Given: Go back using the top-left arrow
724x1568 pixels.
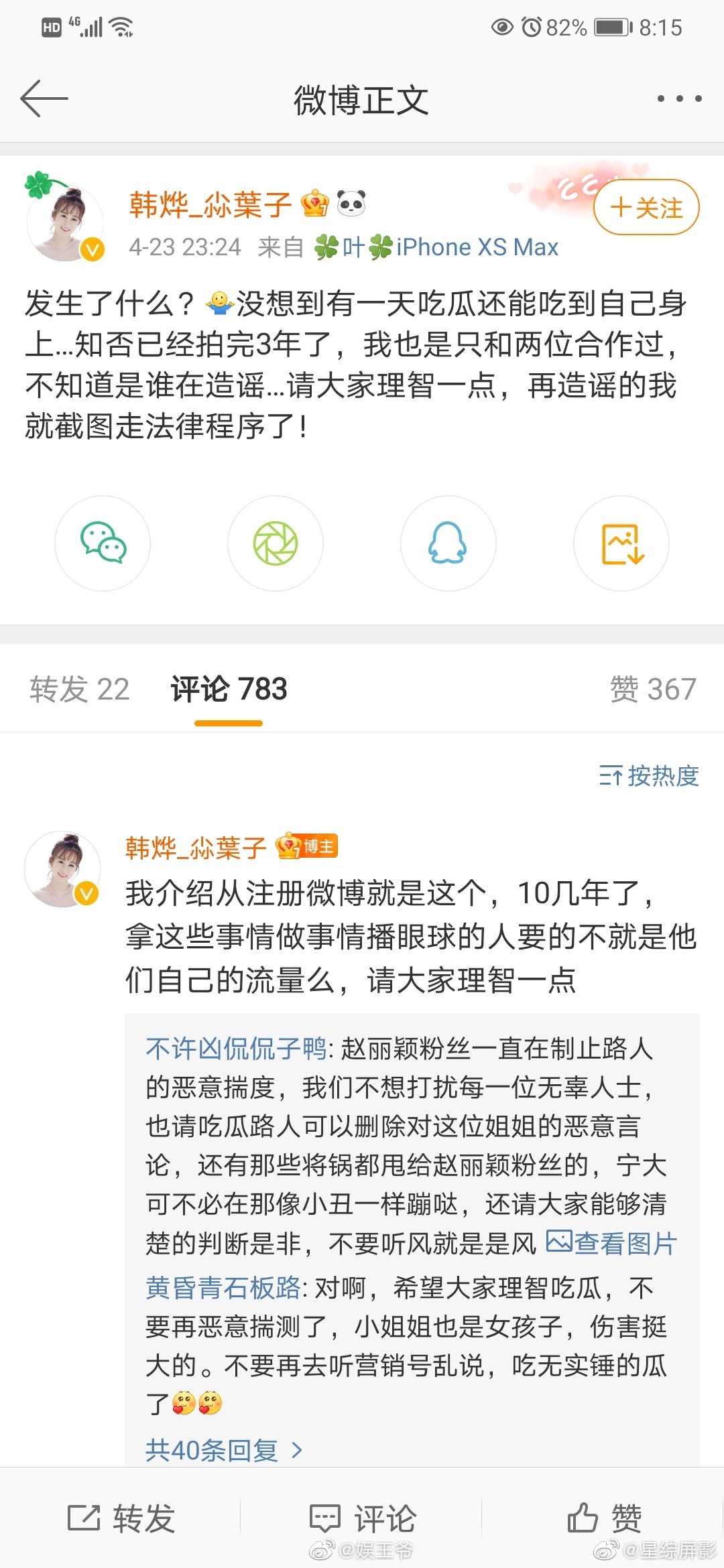Looking at the screenshot, I should [44, 99].
